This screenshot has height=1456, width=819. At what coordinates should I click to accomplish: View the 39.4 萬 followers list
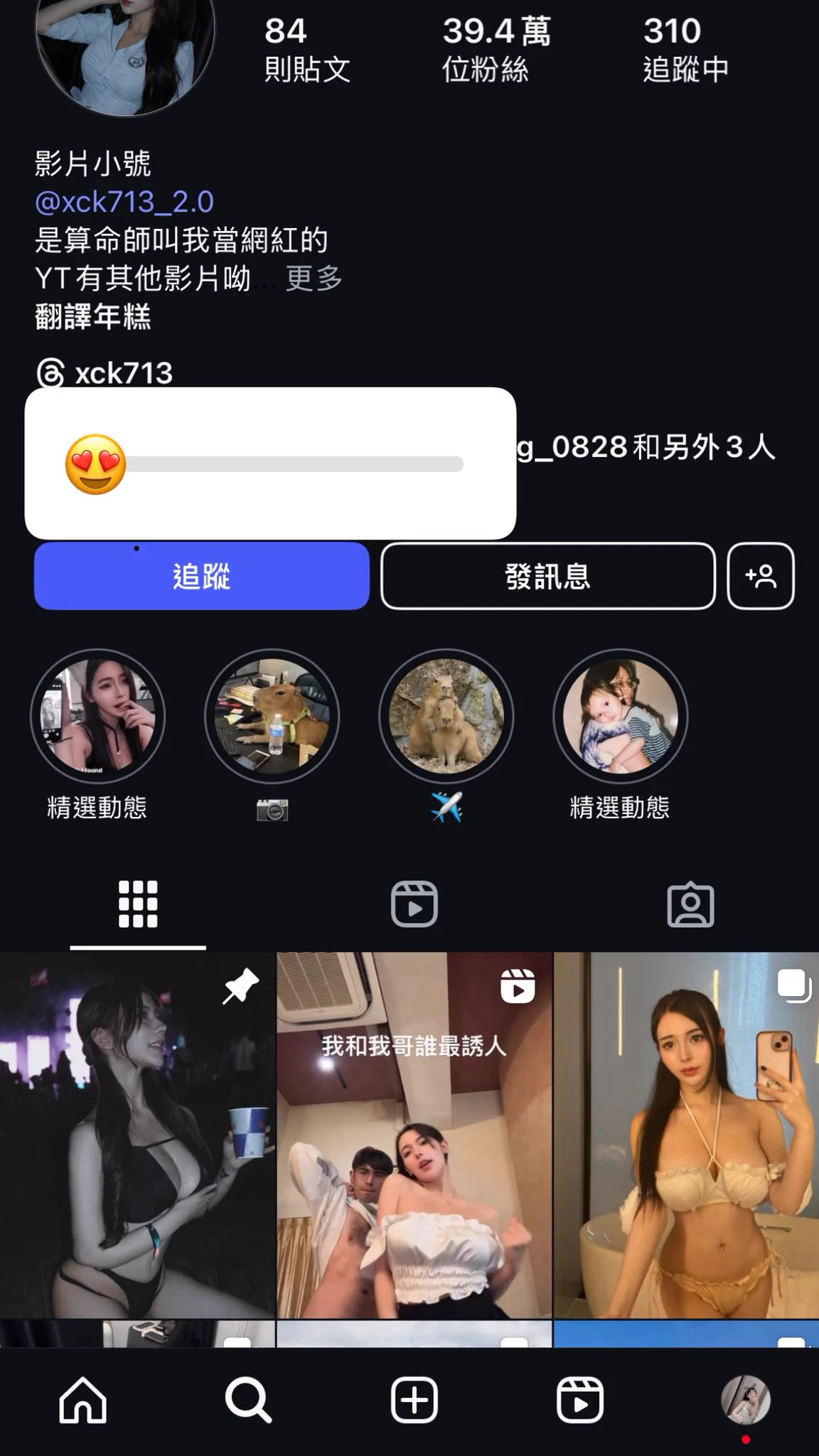(x=496, y=50)
